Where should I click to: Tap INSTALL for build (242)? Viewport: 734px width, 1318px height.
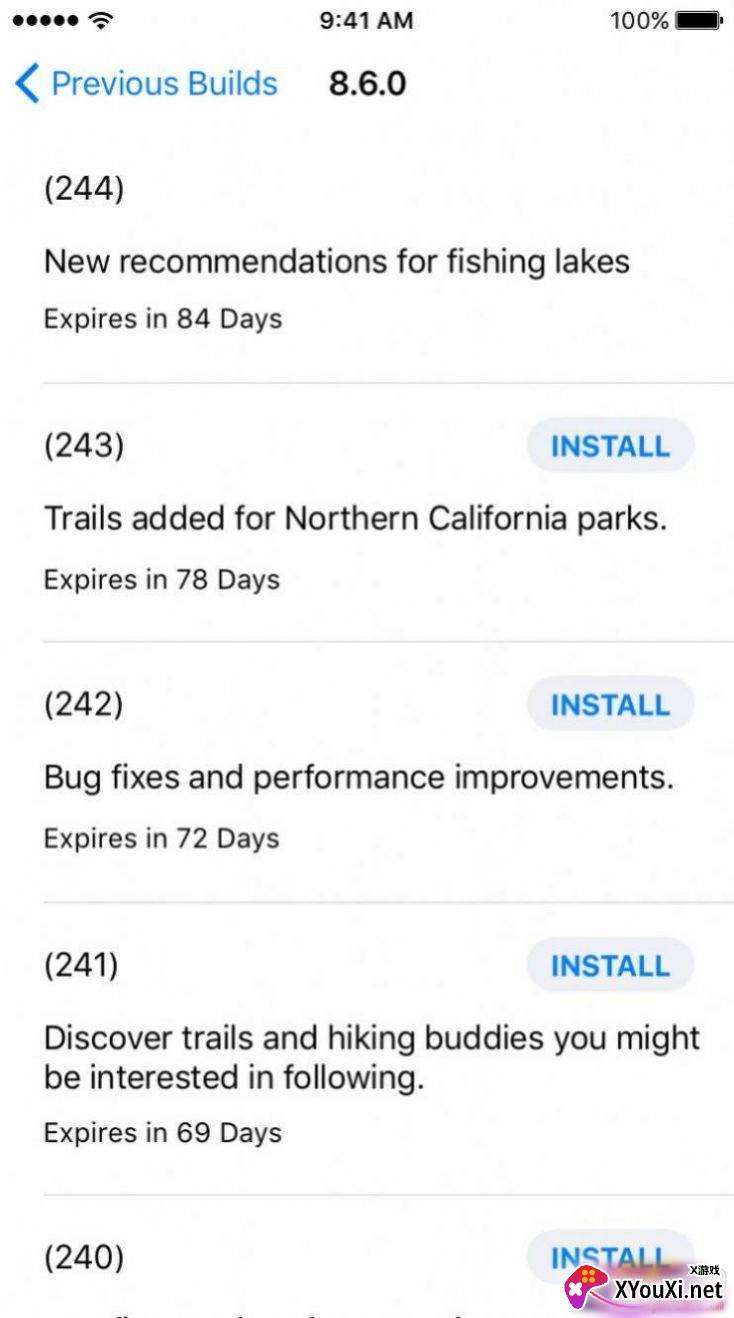[610, 704]
